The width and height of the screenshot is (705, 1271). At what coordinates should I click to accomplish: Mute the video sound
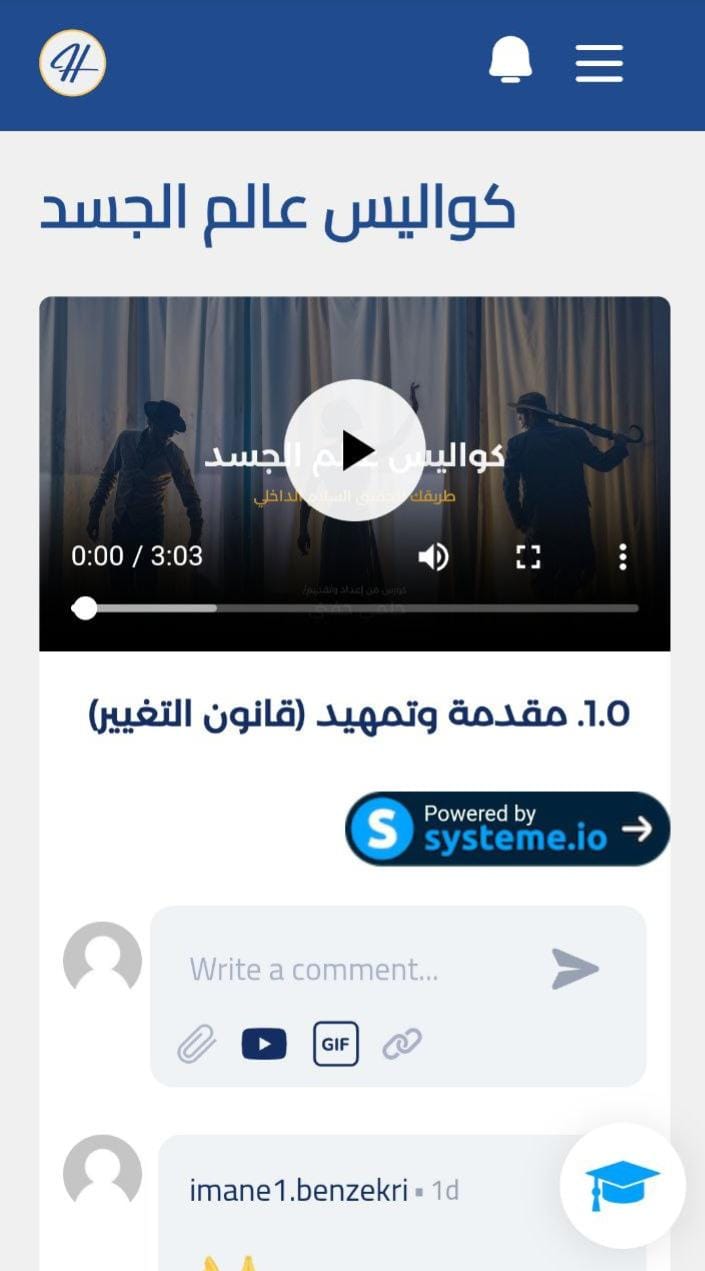point(433,557)
